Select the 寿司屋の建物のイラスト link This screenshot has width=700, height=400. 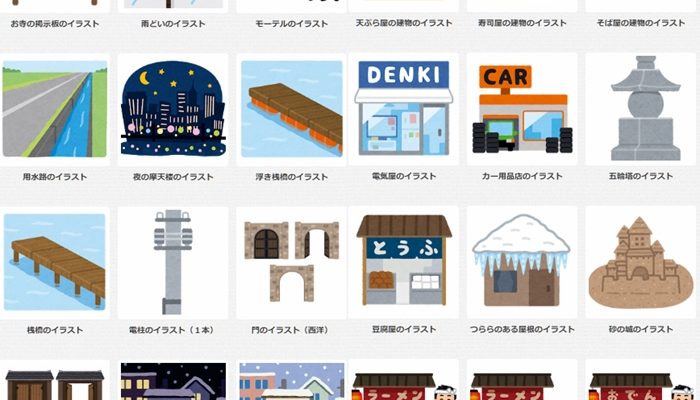pyautogui.click(x=522, y=23)
